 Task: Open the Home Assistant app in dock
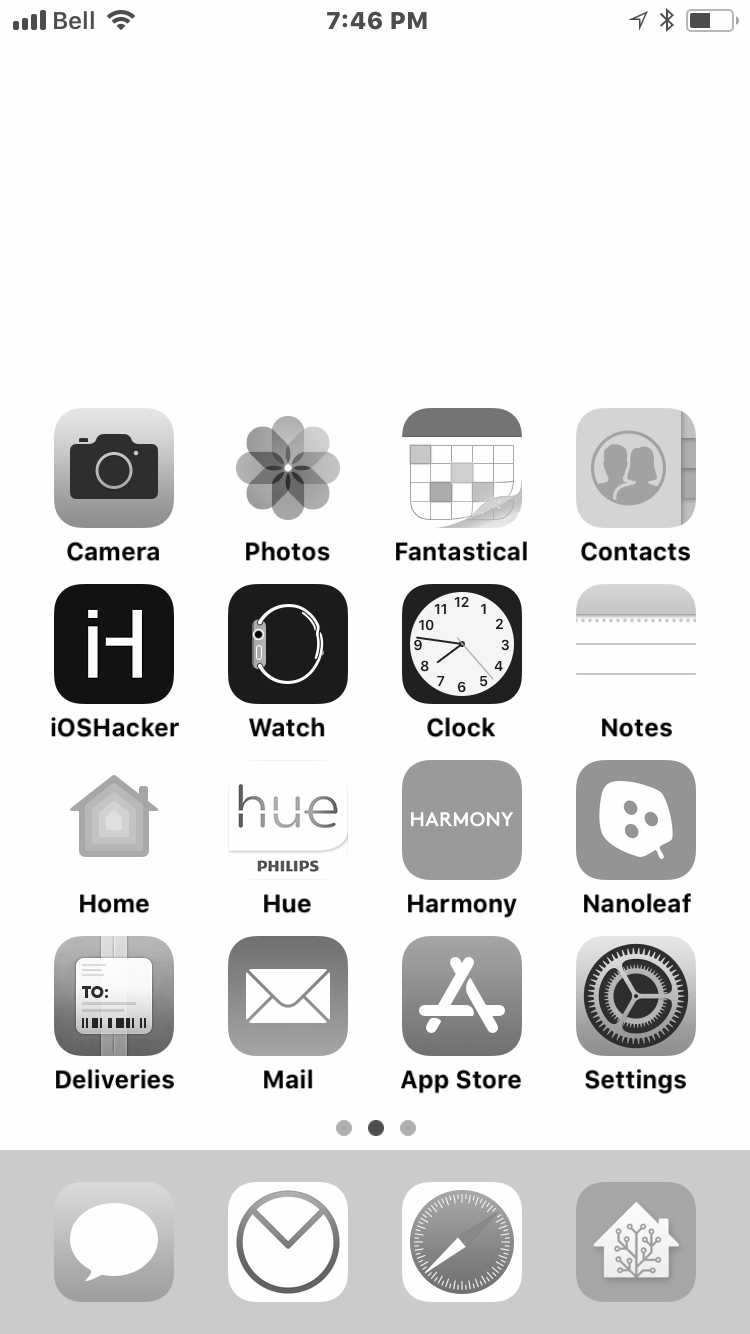tap(636, 1242)
